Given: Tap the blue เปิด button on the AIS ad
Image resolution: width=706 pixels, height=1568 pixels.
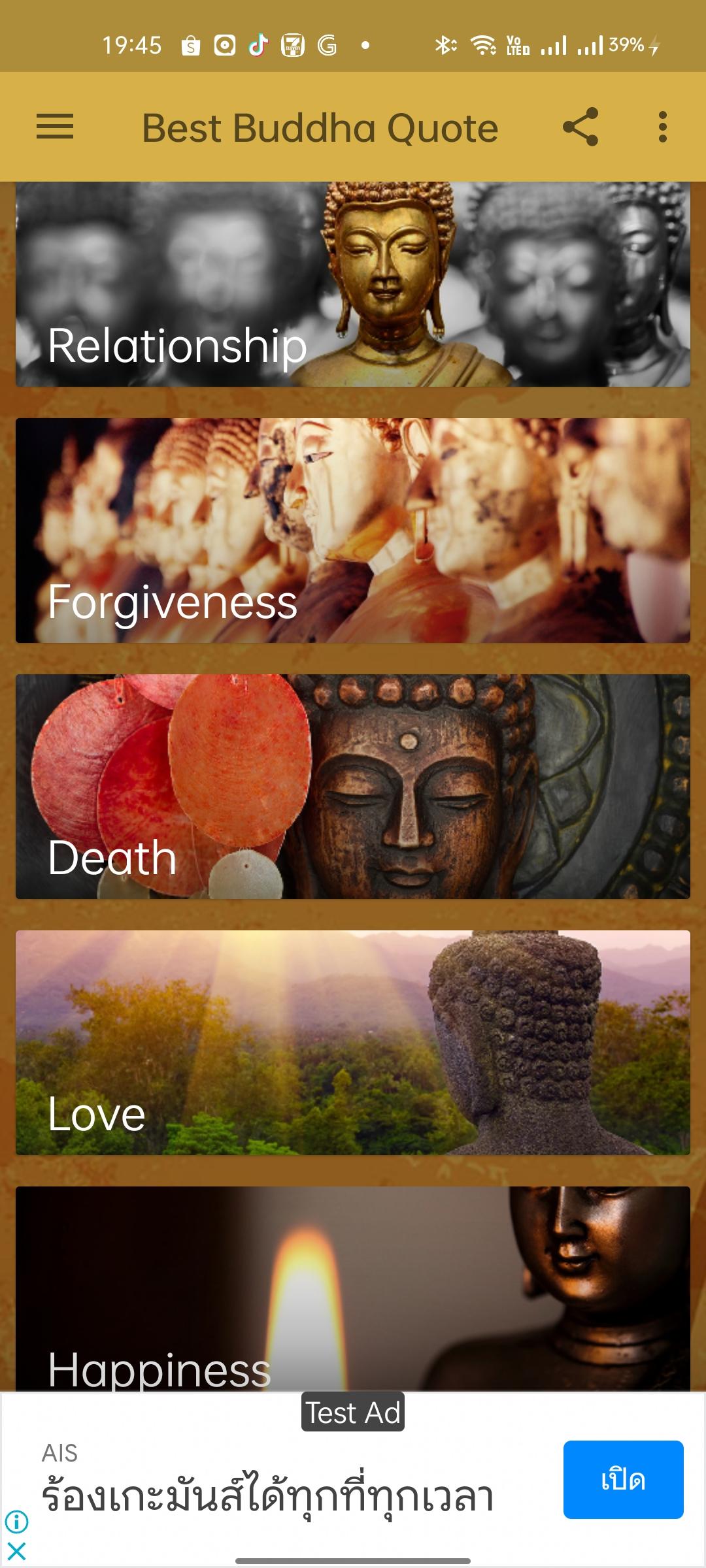Looking at the screenshot, I should pos(623,1479).
